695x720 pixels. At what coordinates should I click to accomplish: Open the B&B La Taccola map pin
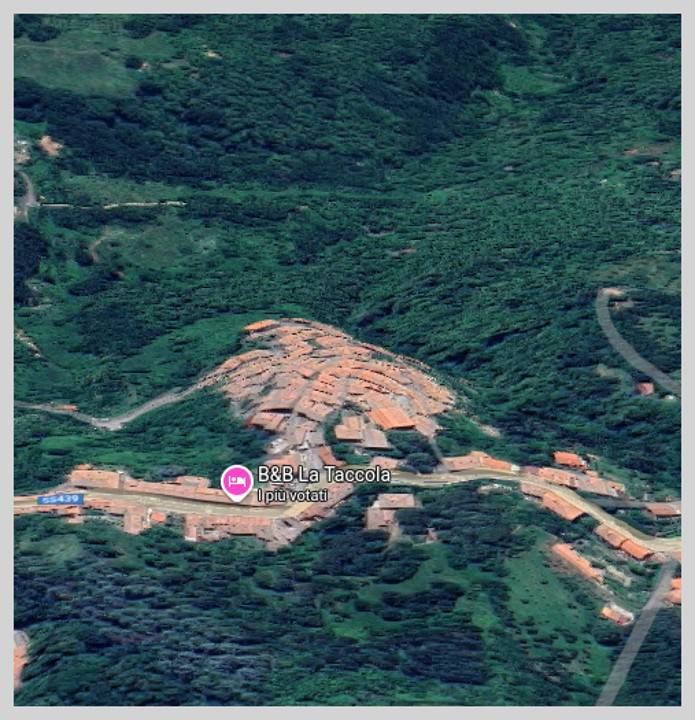237,482
